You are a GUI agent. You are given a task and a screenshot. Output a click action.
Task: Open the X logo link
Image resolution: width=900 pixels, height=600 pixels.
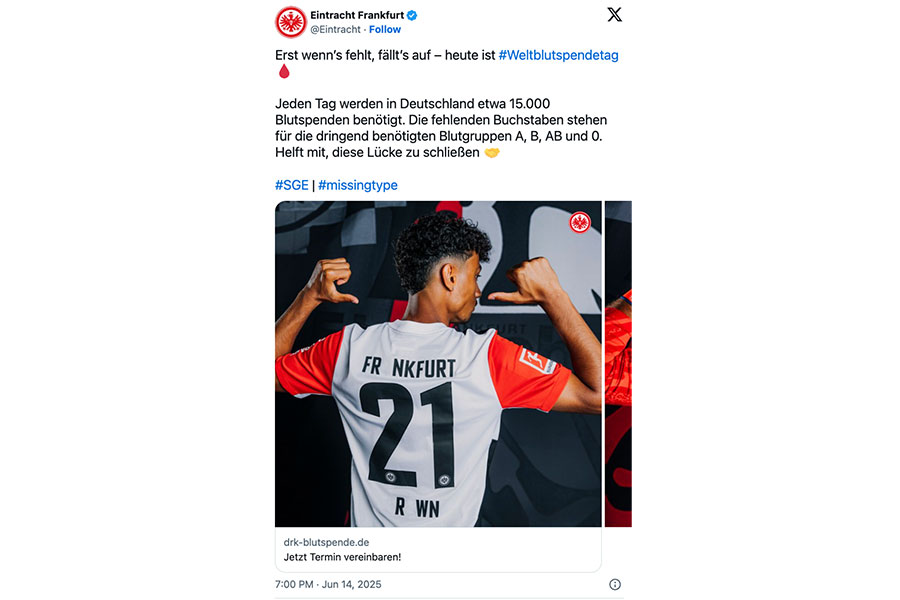pyautogui.click(x=614, y=14)
